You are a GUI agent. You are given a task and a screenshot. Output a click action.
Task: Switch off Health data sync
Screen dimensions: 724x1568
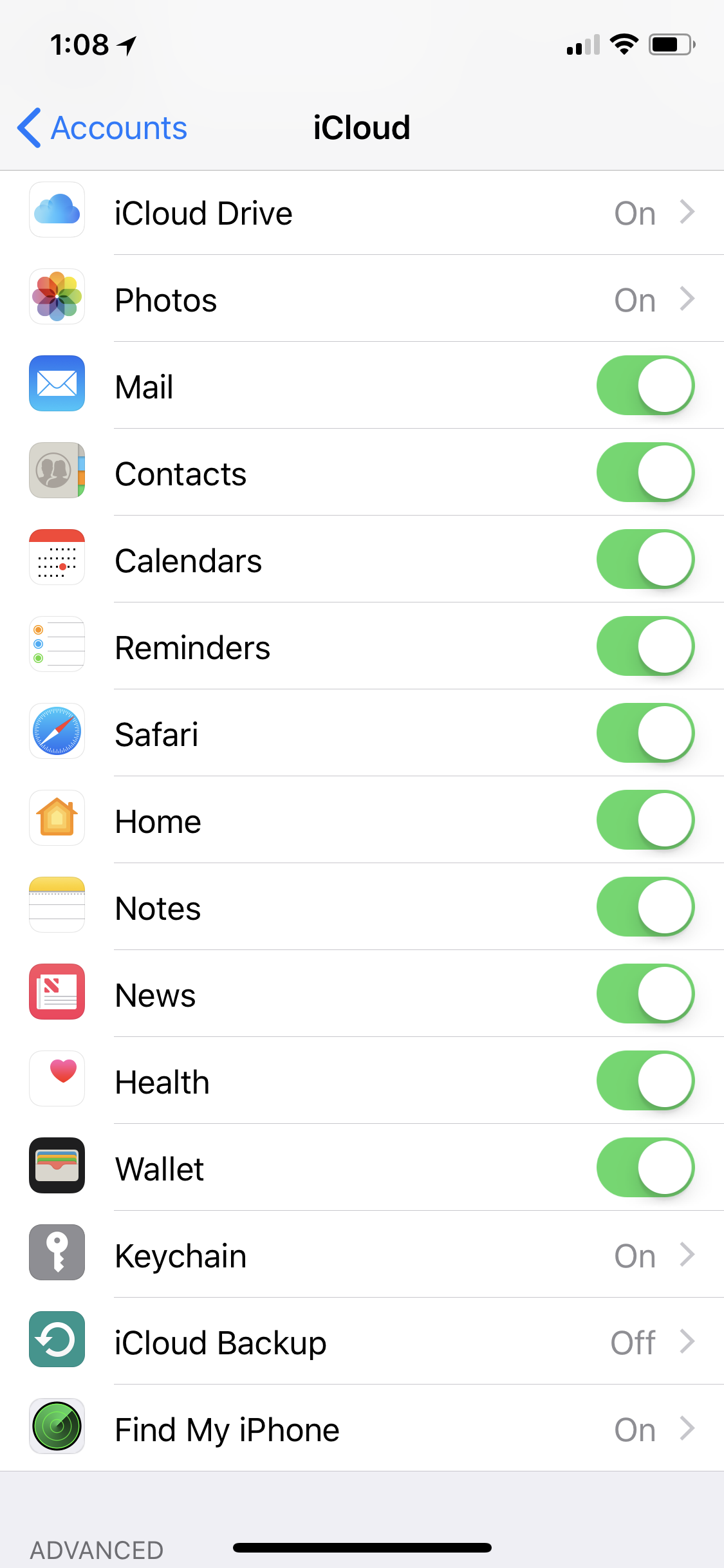(645, 1081)
